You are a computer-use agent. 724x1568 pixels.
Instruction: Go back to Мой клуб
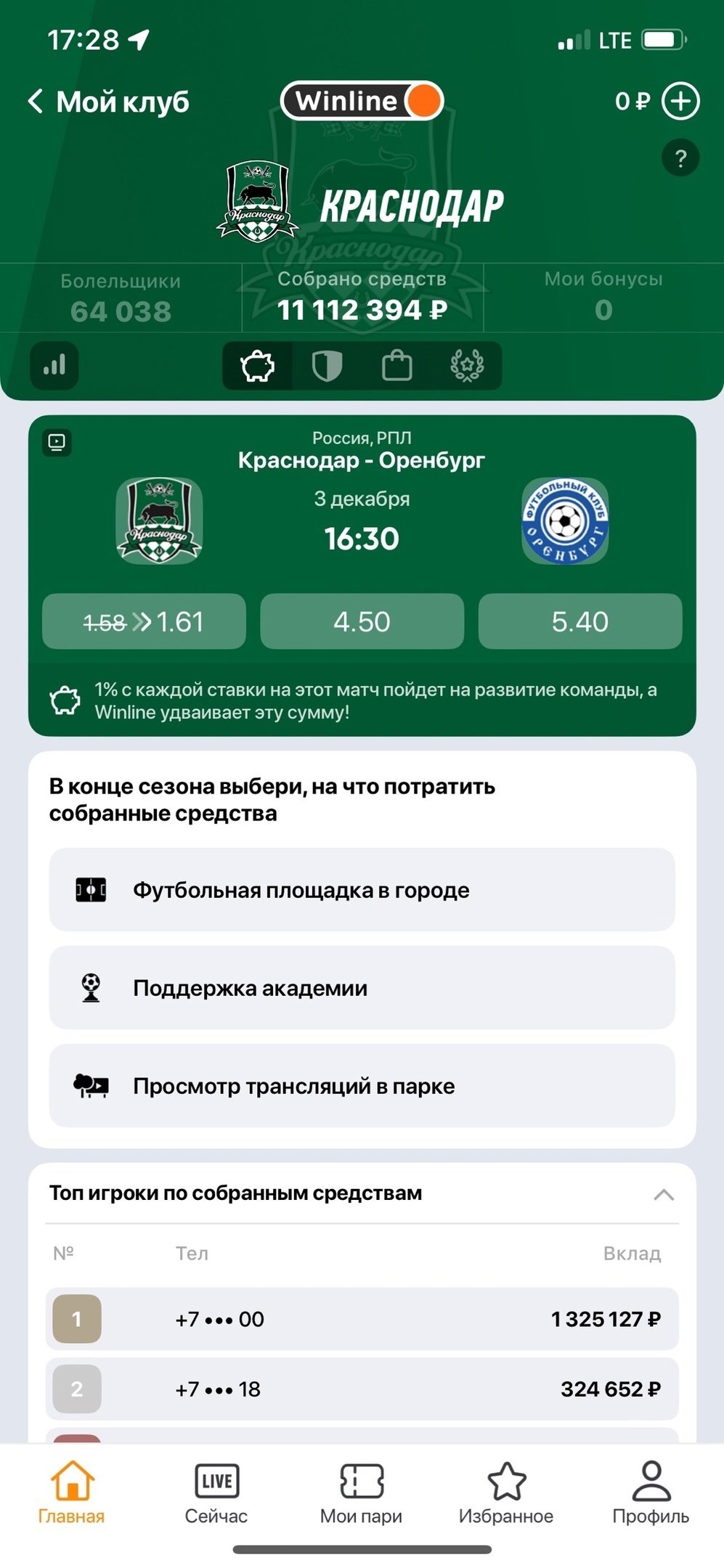[109, 102]
